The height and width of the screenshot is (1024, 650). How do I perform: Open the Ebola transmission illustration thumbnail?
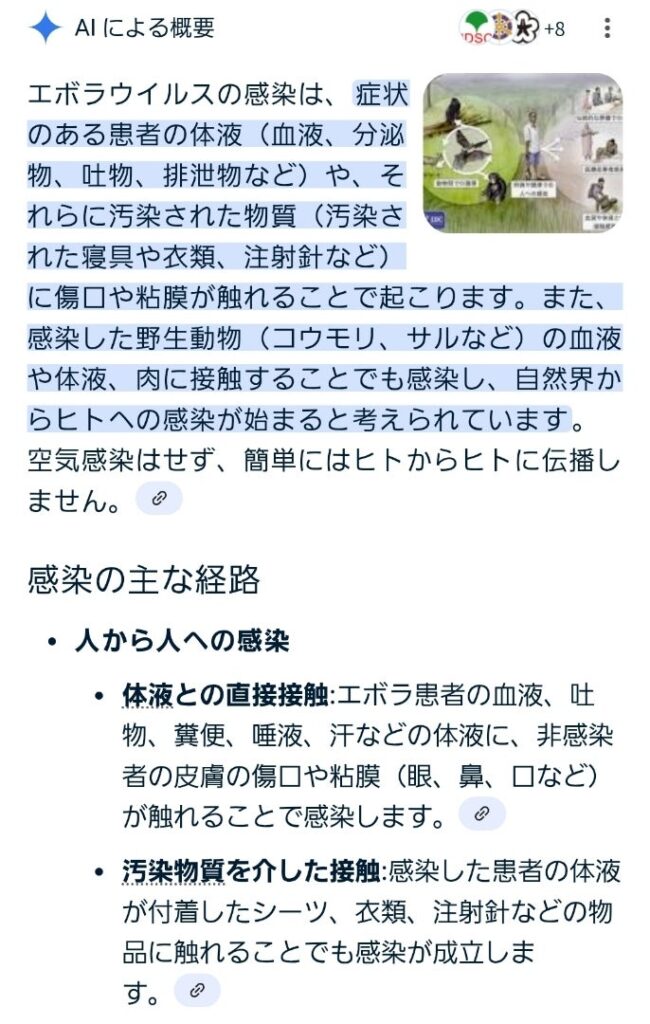click(521, 153)
